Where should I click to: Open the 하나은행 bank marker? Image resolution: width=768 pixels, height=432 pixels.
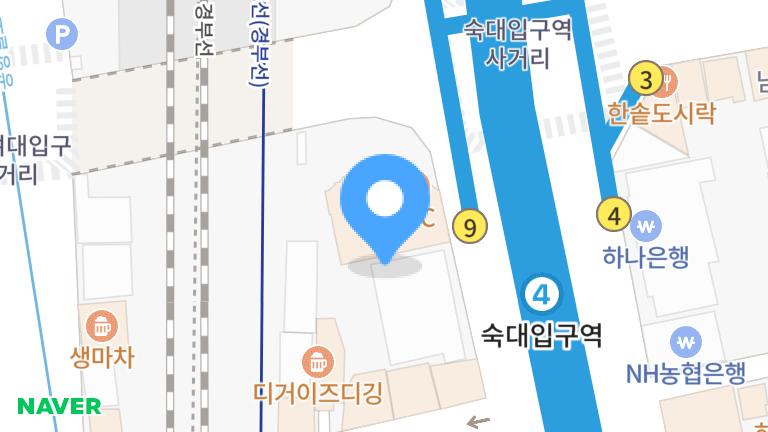coord(647,226)
